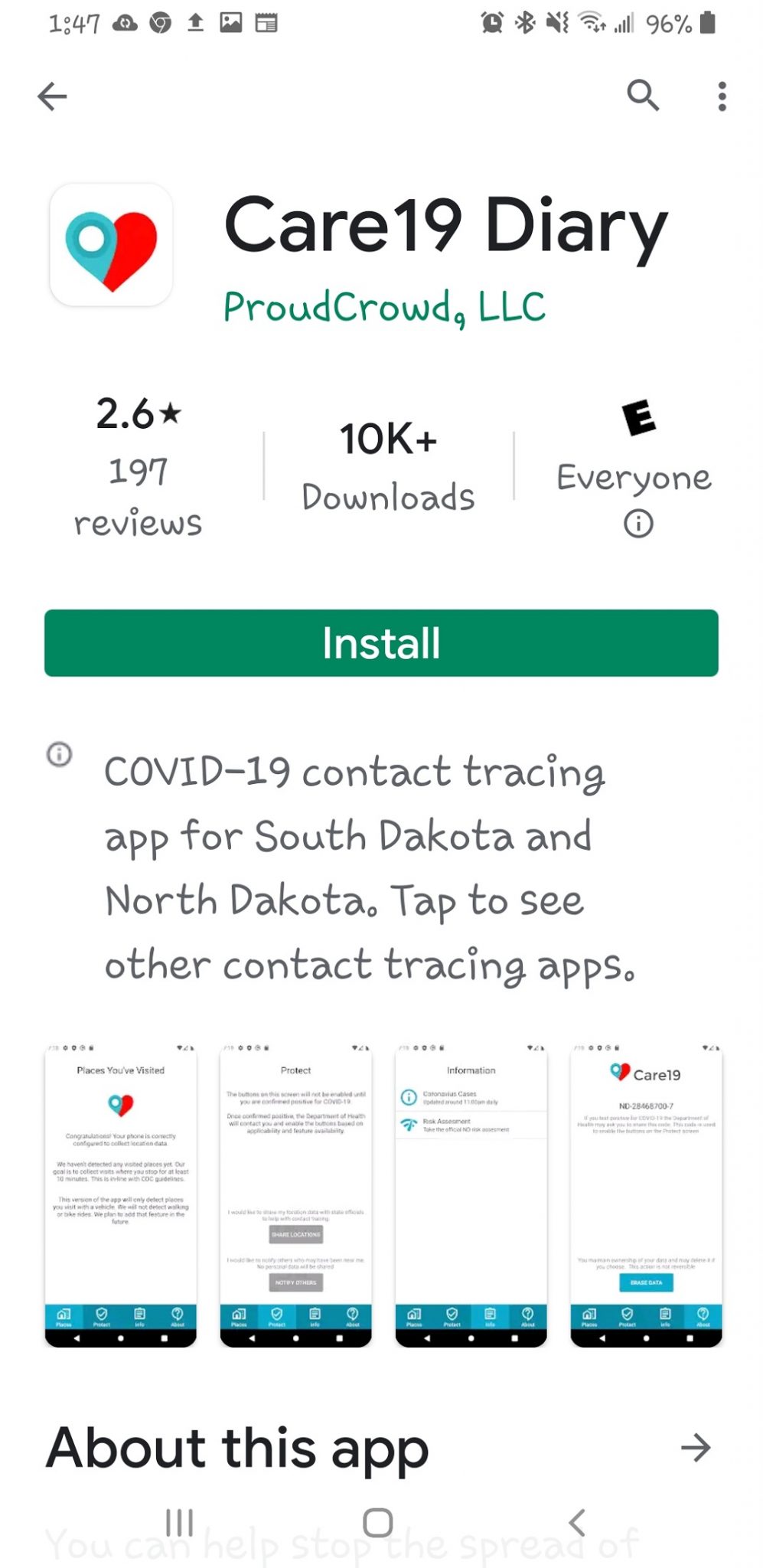Open recent apps from navigation bar
Image resolution: width=763 pixels, height=1568 pixels.
click(180, 1523)
